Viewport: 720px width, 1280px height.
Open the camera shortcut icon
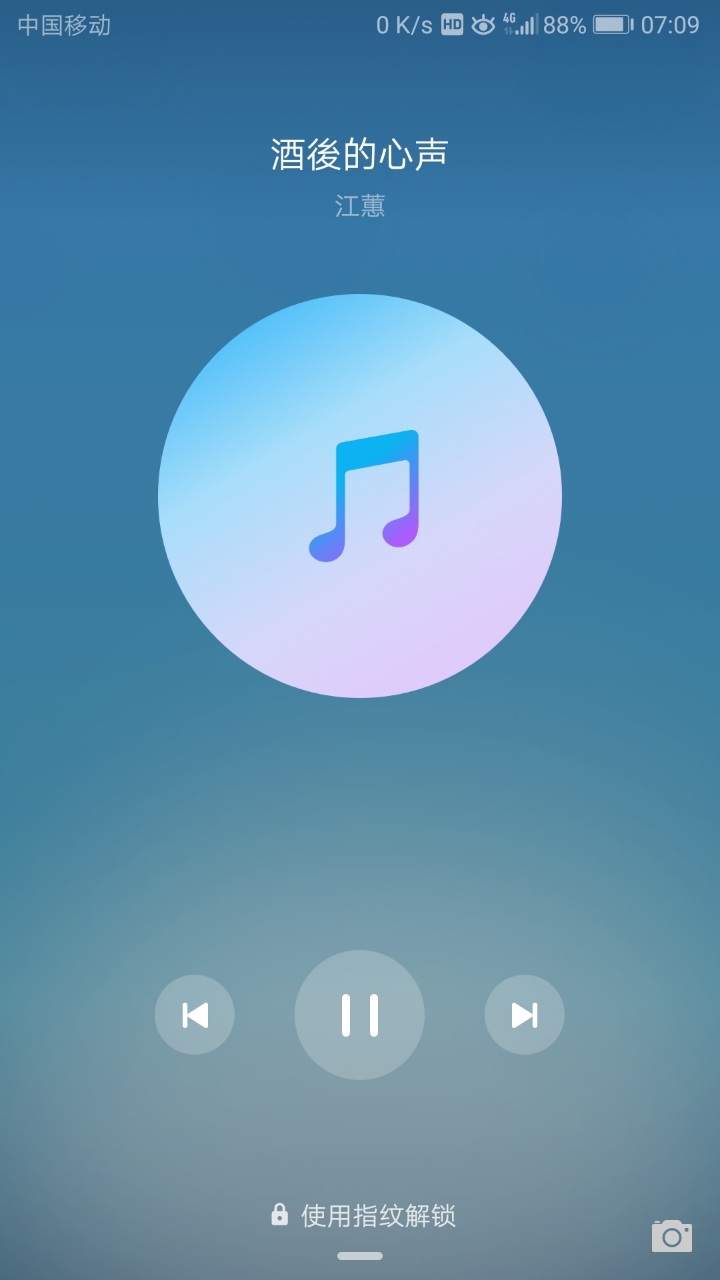[x=671, y=1236]
